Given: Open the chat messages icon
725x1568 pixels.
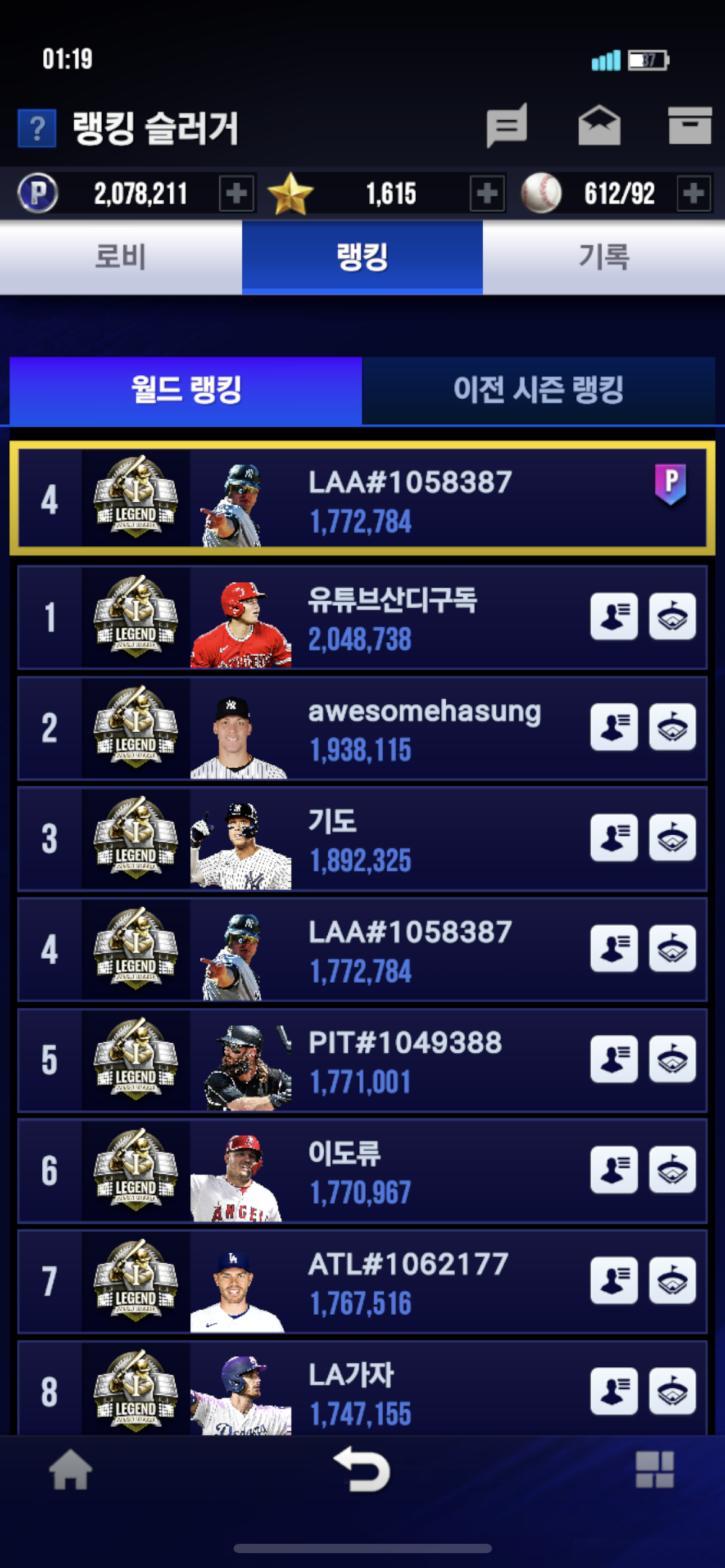Looking at the screenshot, I should 507,126.
